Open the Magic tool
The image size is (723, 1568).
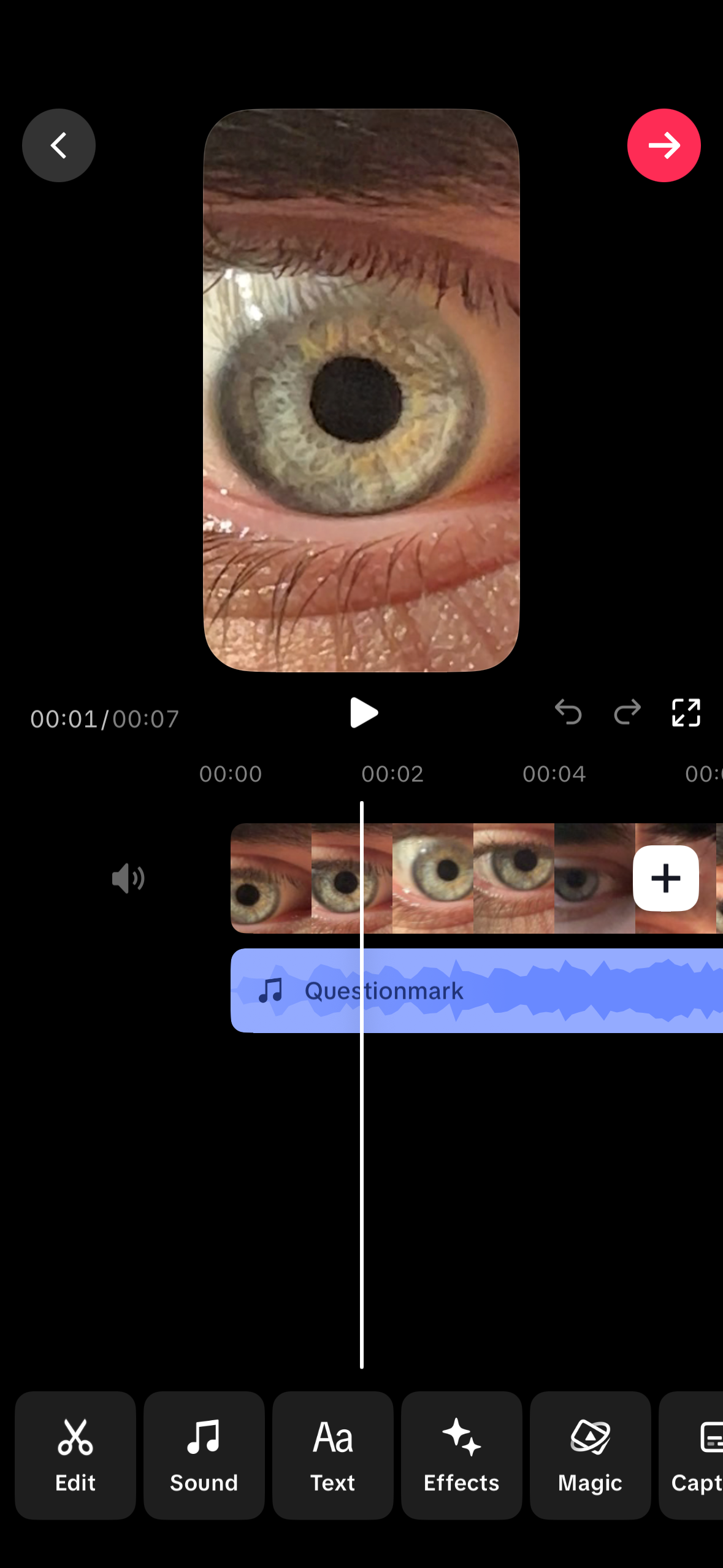(x=590, y=1455)
